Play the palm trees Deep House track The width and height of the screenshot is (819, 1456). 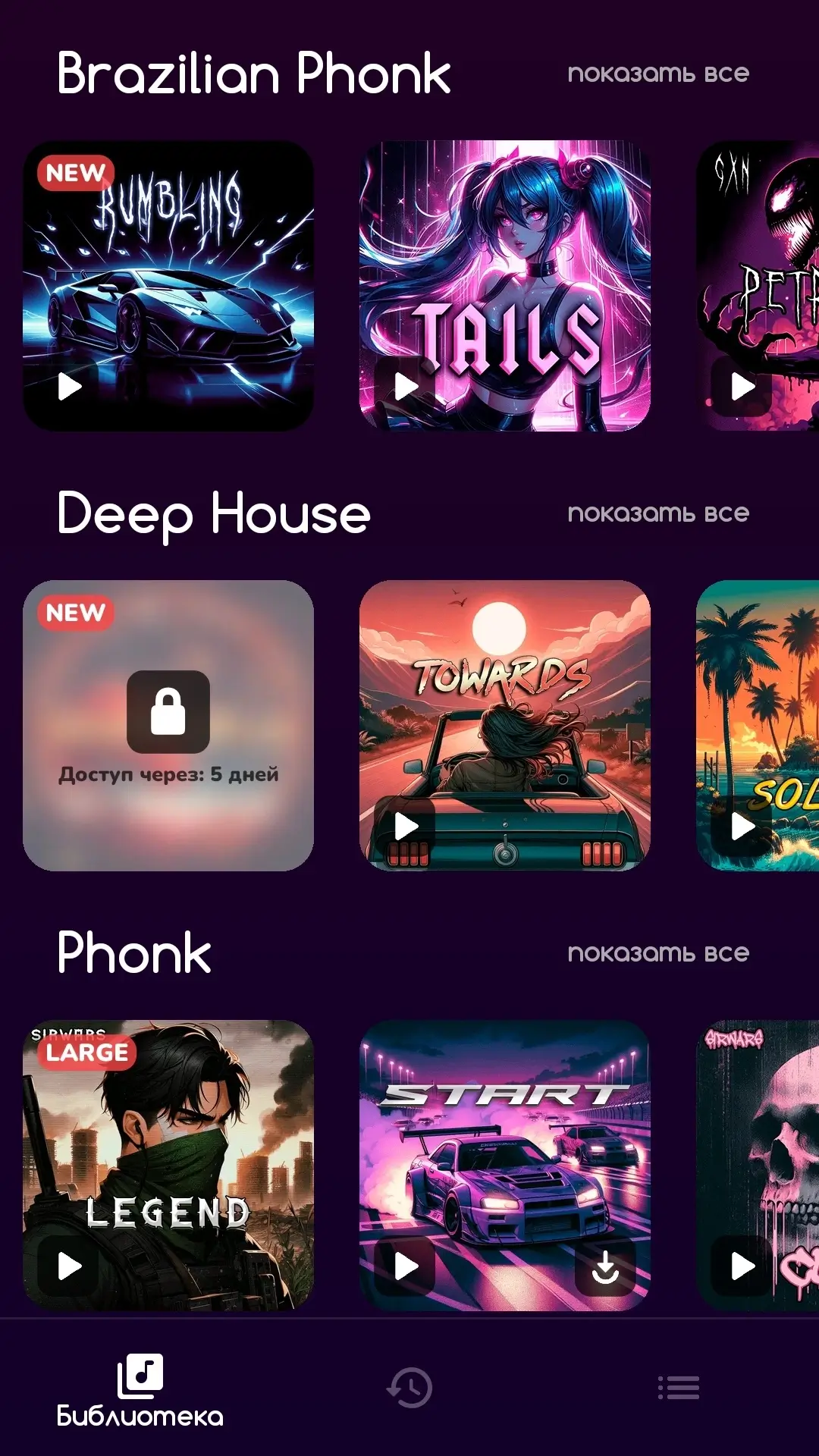742,827
